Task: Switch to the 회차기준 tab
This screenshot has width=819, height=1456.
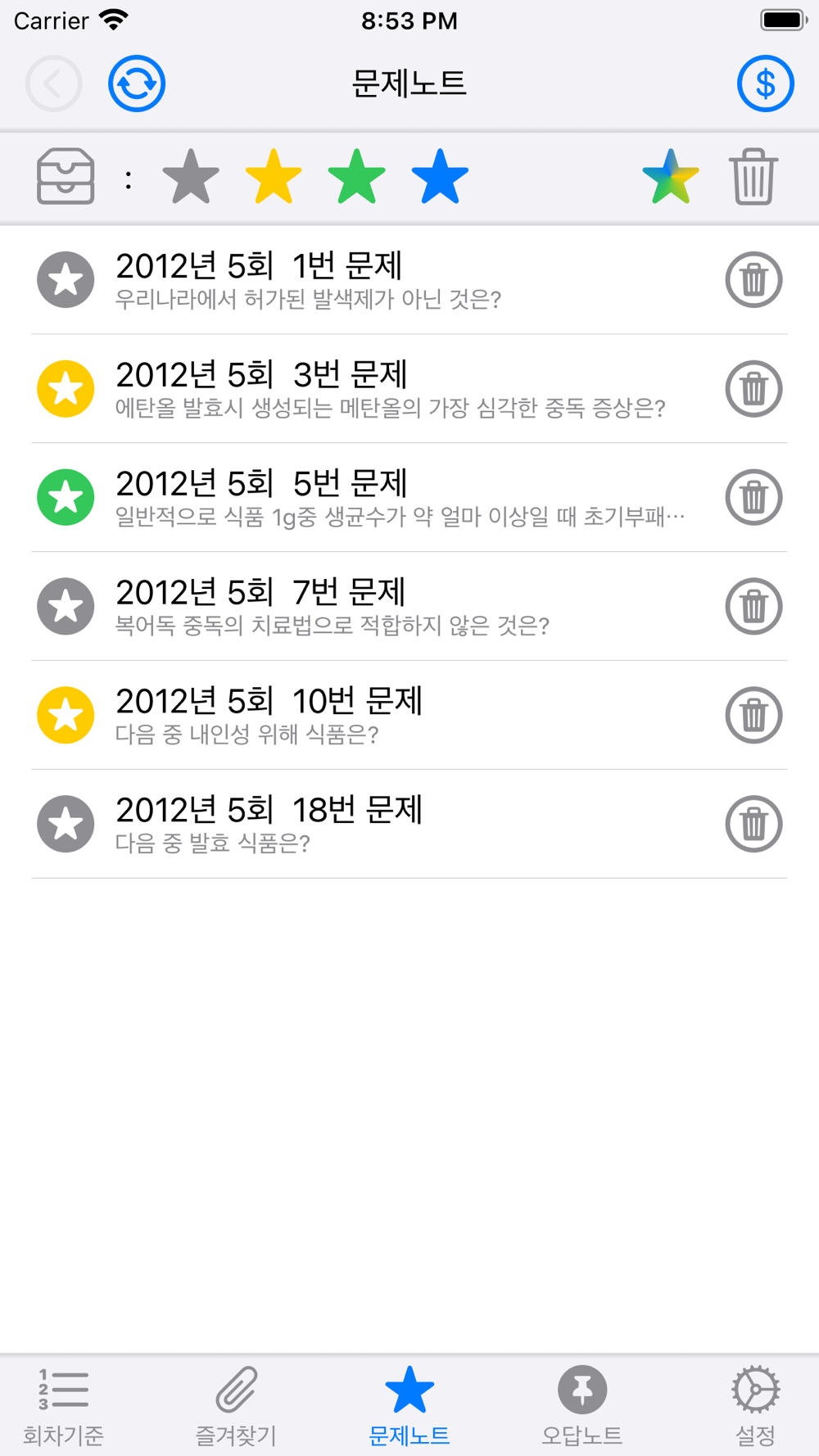Action: 63,1405
